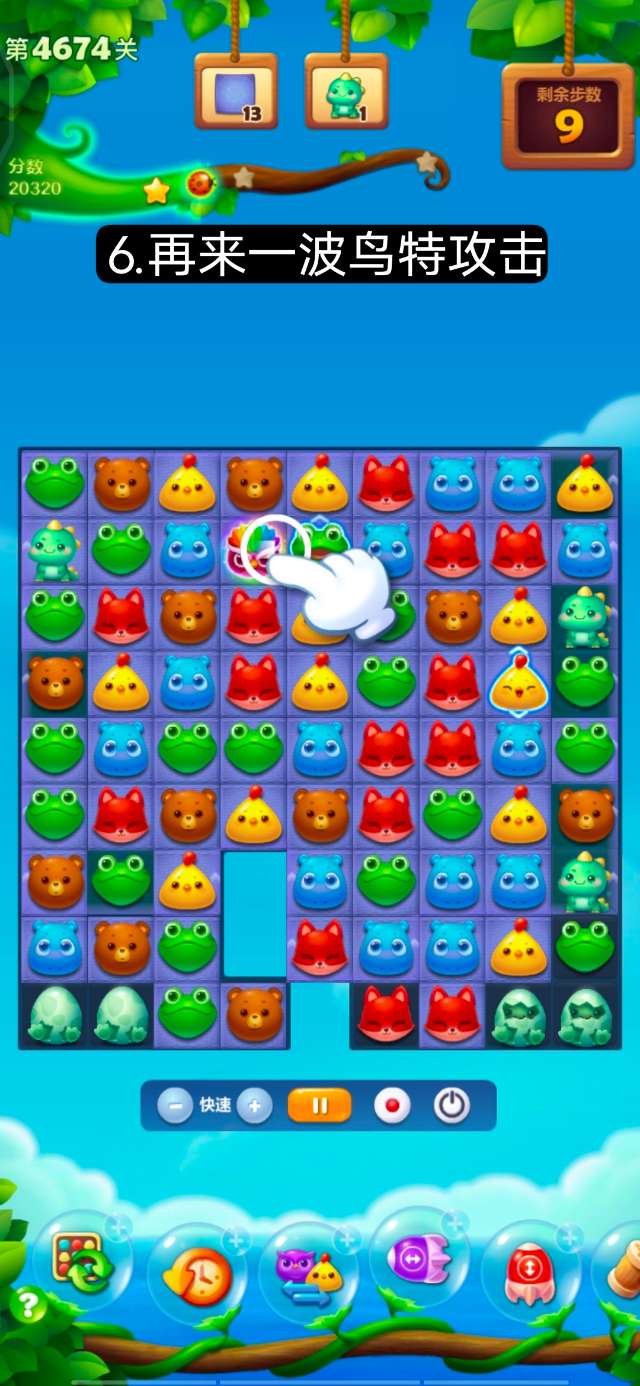Activate the clock rewind booster
The image size is (640, 1386).
(x=197, y=1274)
